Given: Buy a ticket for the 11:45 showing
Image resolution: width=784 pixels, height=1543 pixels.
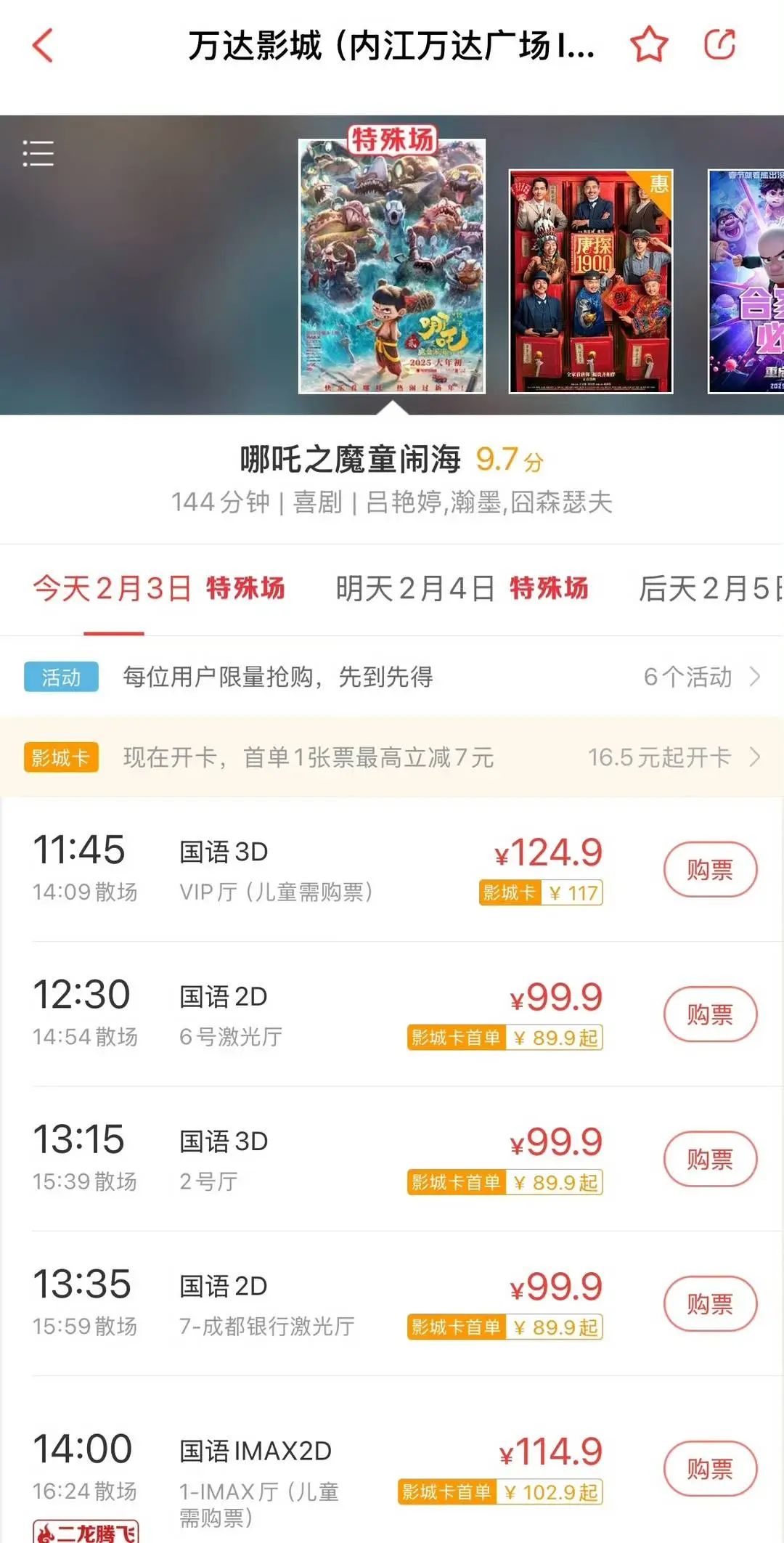Looking at the screenshot, I should 710,869.
